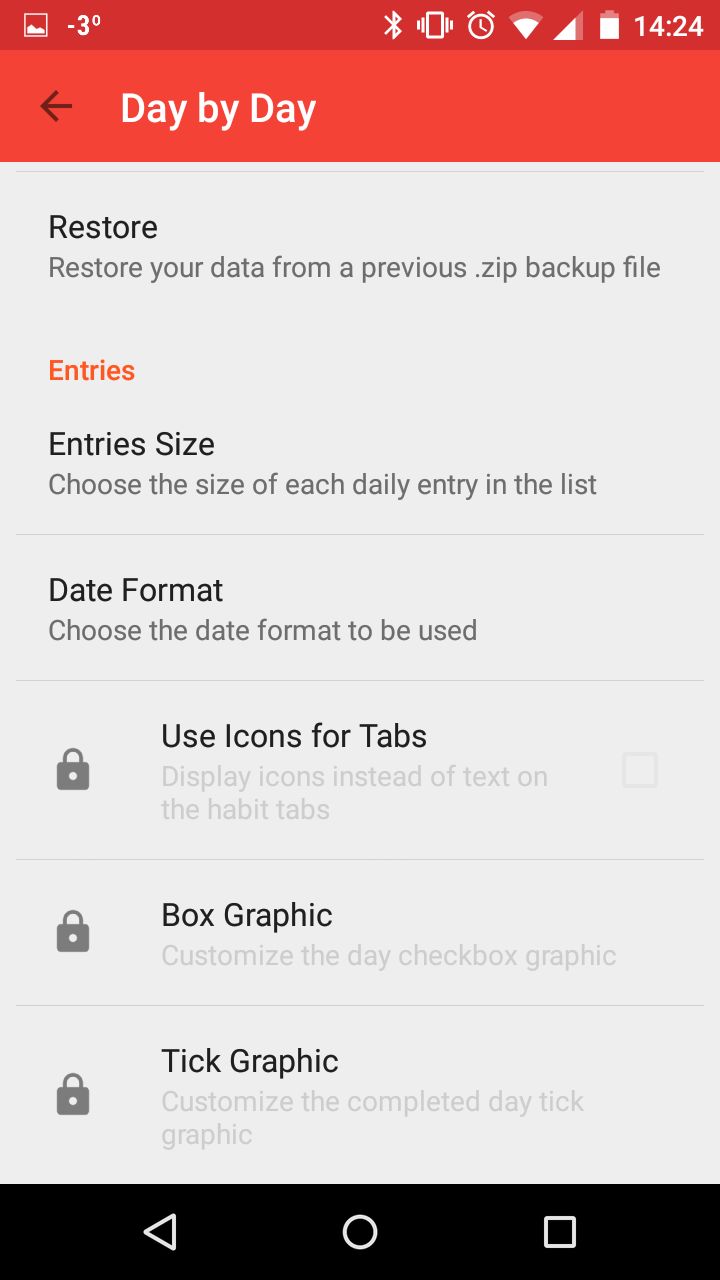Tap the Use Icons for Tabs checkbox

[640, 770]
